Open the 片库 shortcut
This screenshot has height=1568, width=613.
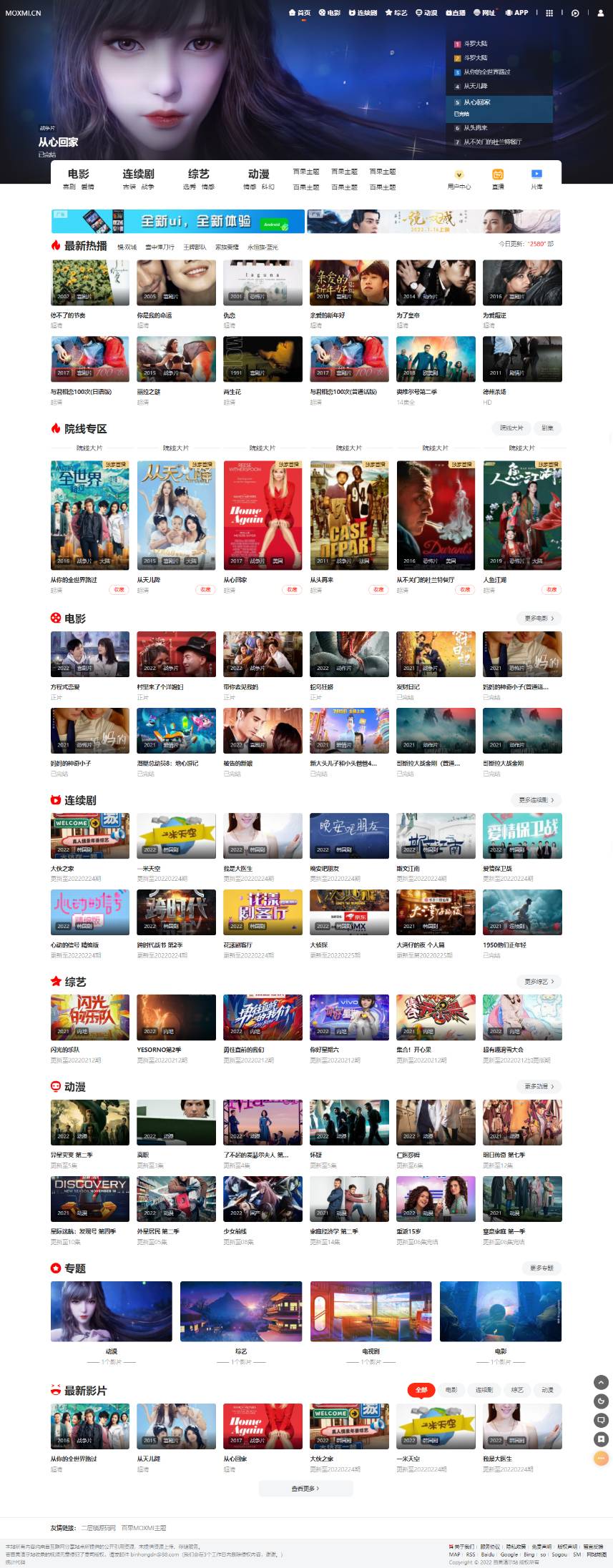pos(536,179)
